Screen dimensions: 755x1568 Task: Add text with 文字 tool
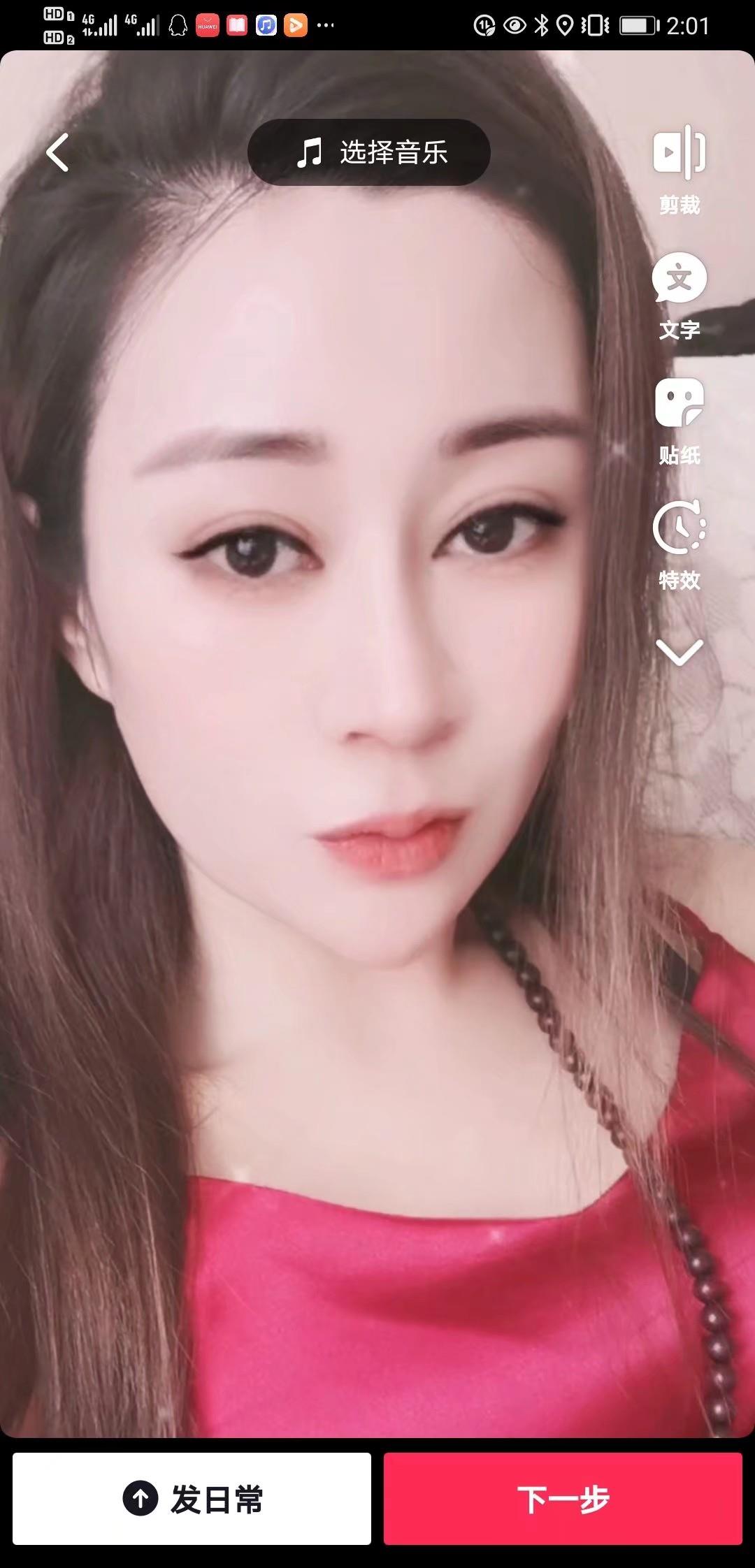679,295
